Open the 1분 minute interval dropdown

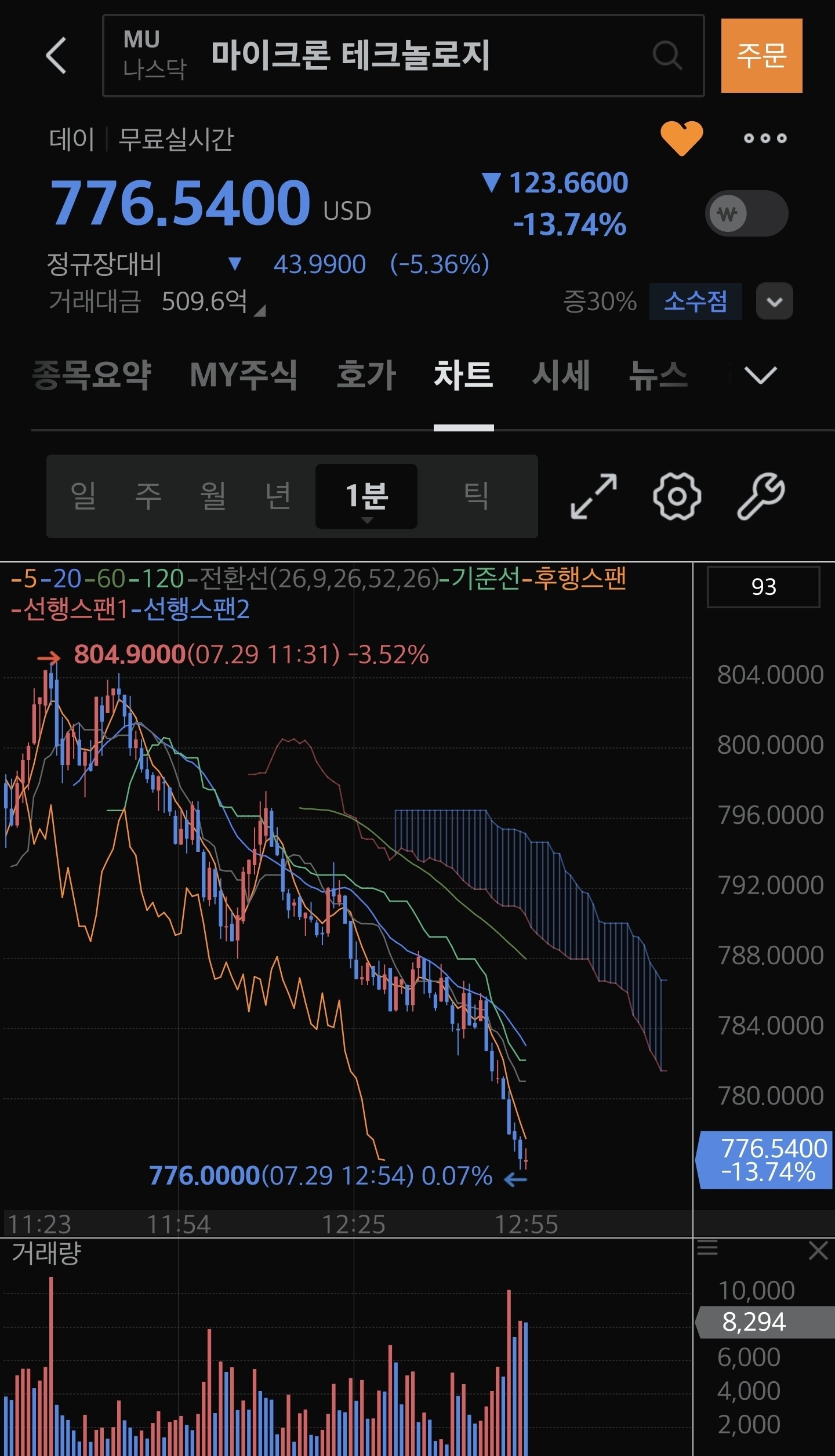[366, 496]
